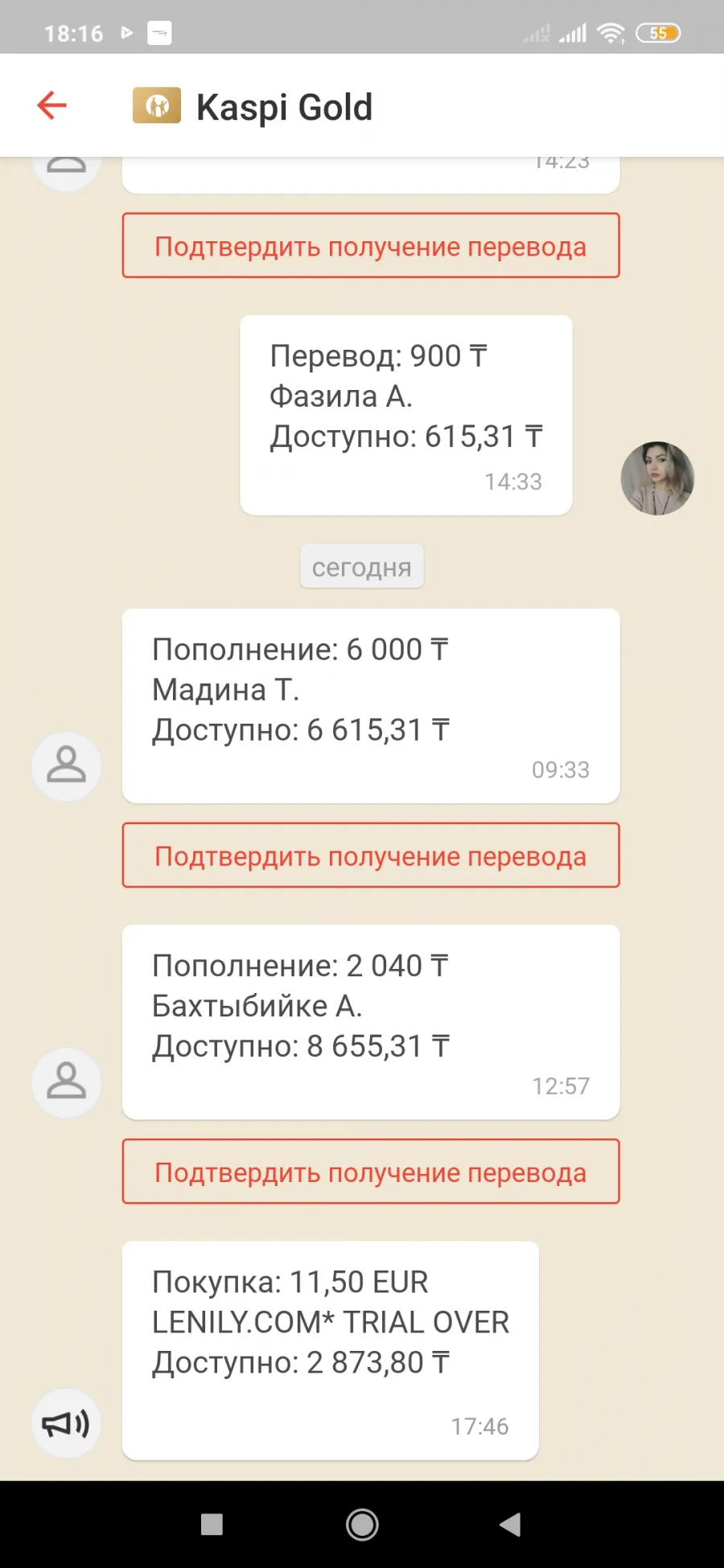The width and height of the screenshot is (724, 1568).
Task: Tap Фазила's profile photo
Action: click(x=657, y=478)
